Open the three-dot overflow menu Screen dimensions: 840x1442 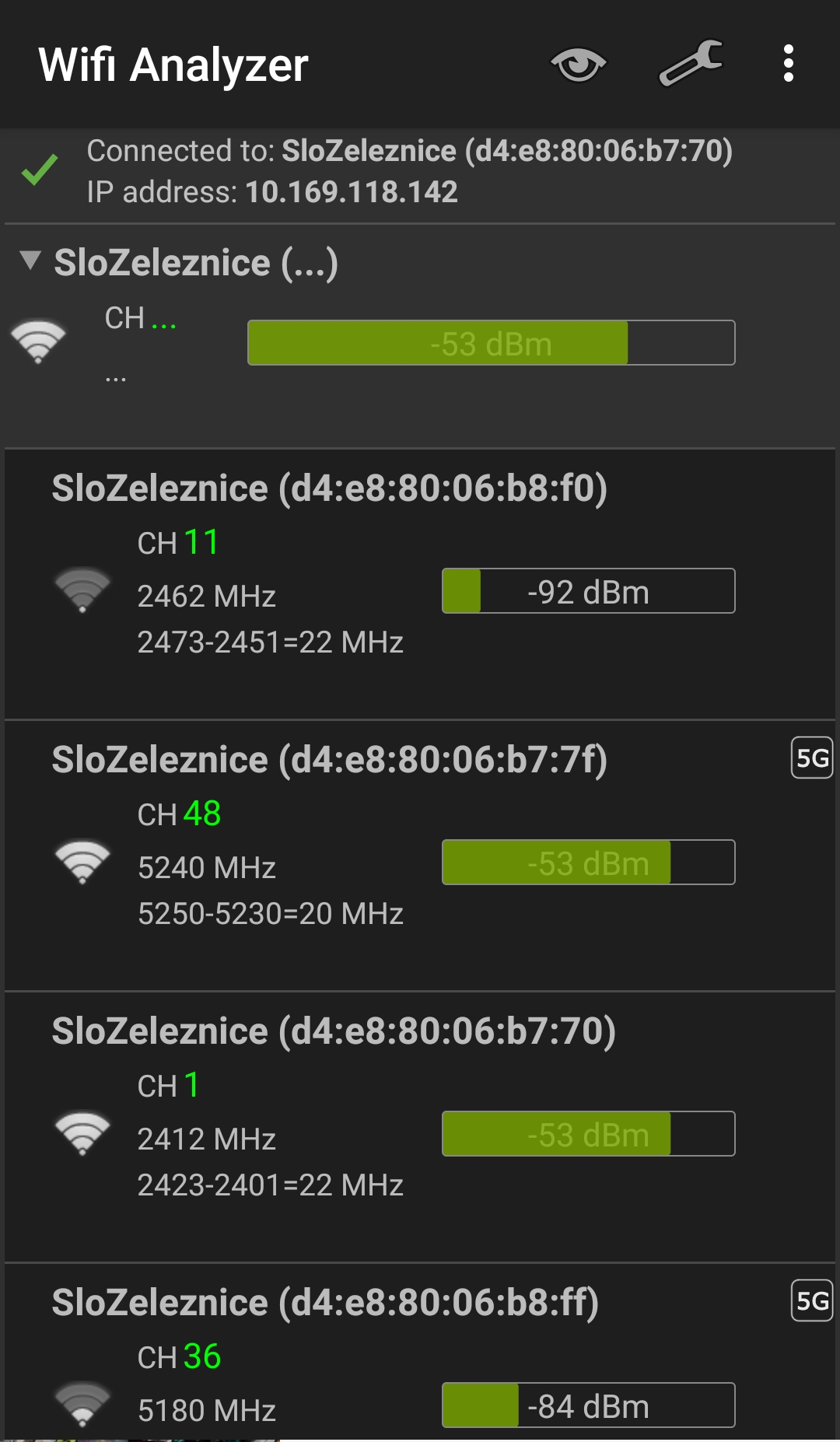(789, 64)
